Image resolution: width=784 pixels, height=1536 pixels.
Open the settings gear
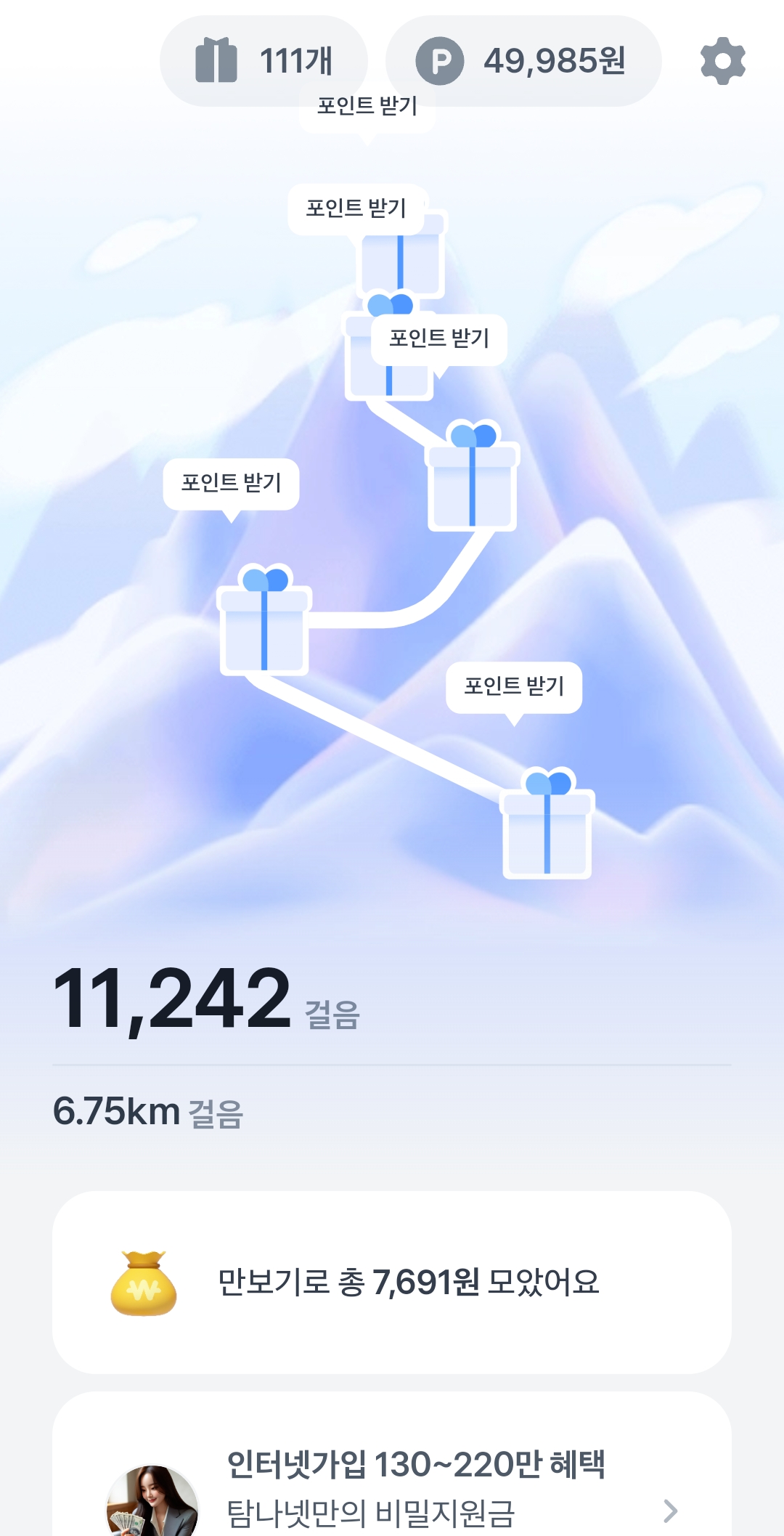pyautogui.click(x=722, y=61)
